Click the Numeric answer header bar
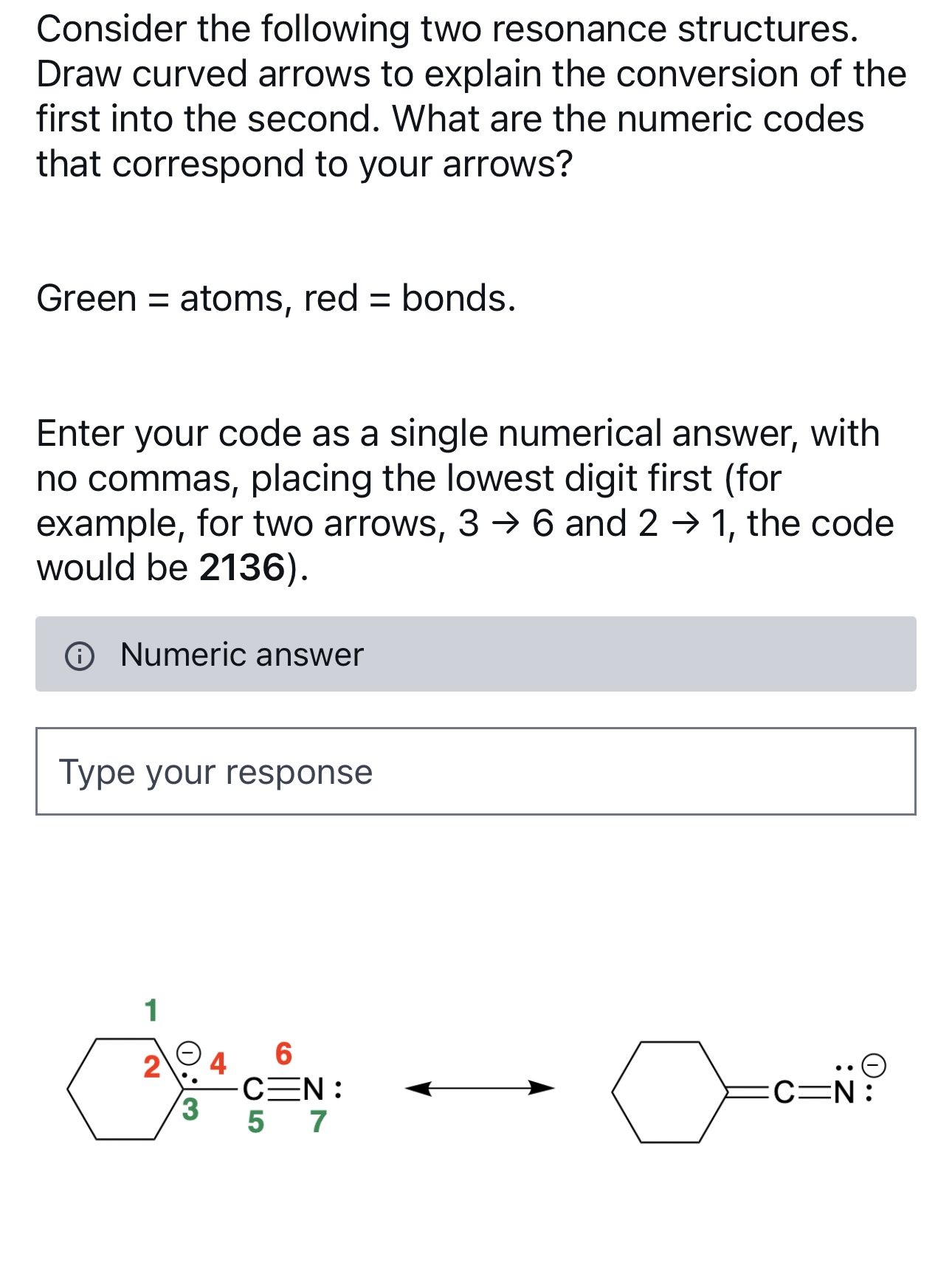Viewport: 952px width, 1271px height. pyautogui.click(x=476, y=654)
